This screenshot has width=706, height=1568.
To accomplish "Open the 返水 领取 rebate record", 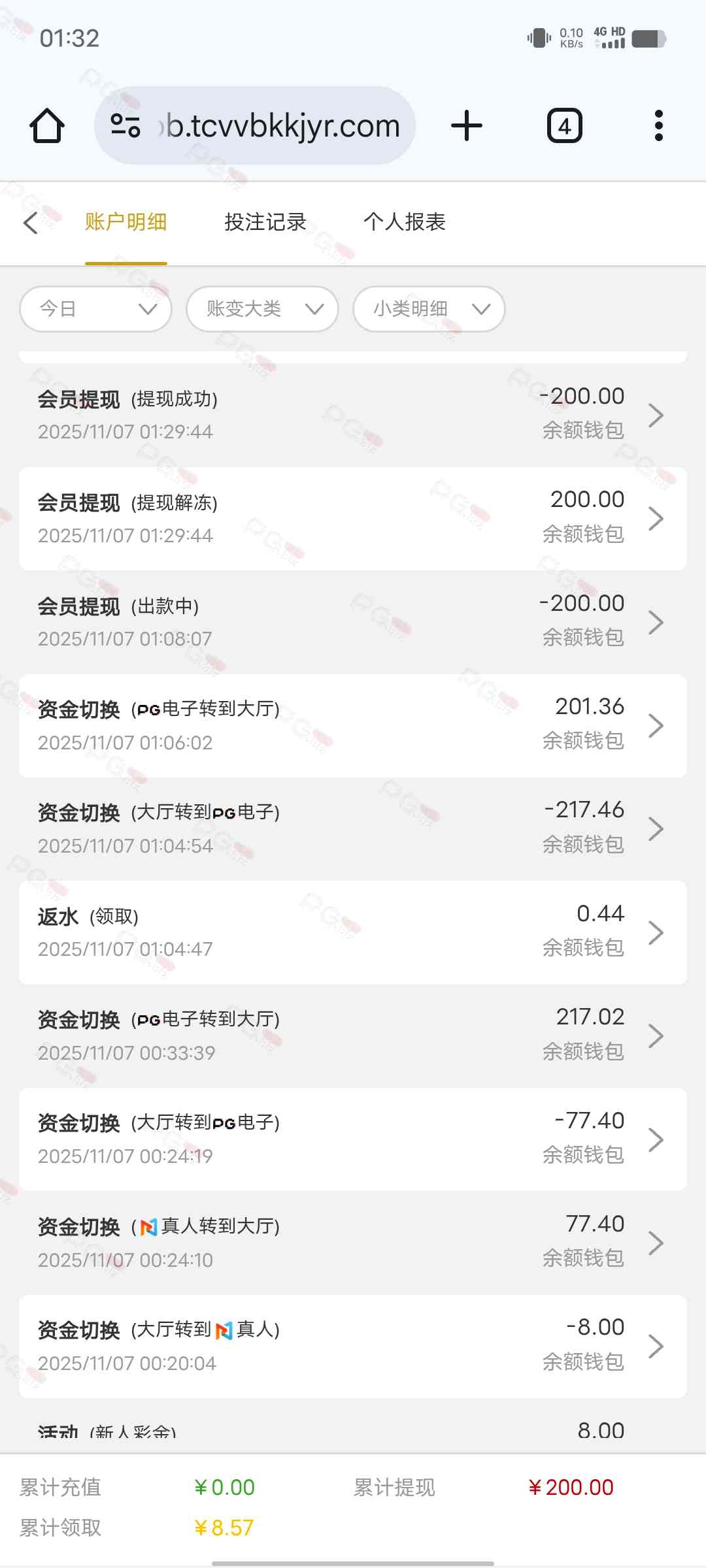I will click(353, 932).
